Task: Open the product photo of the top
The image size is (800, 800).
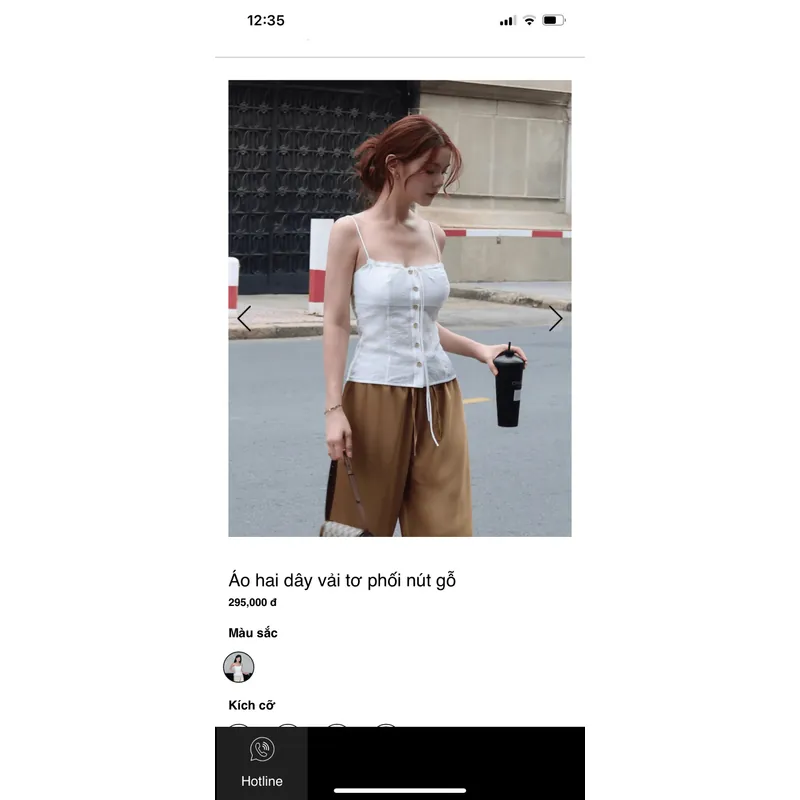Action: click(x=400, y=308)
